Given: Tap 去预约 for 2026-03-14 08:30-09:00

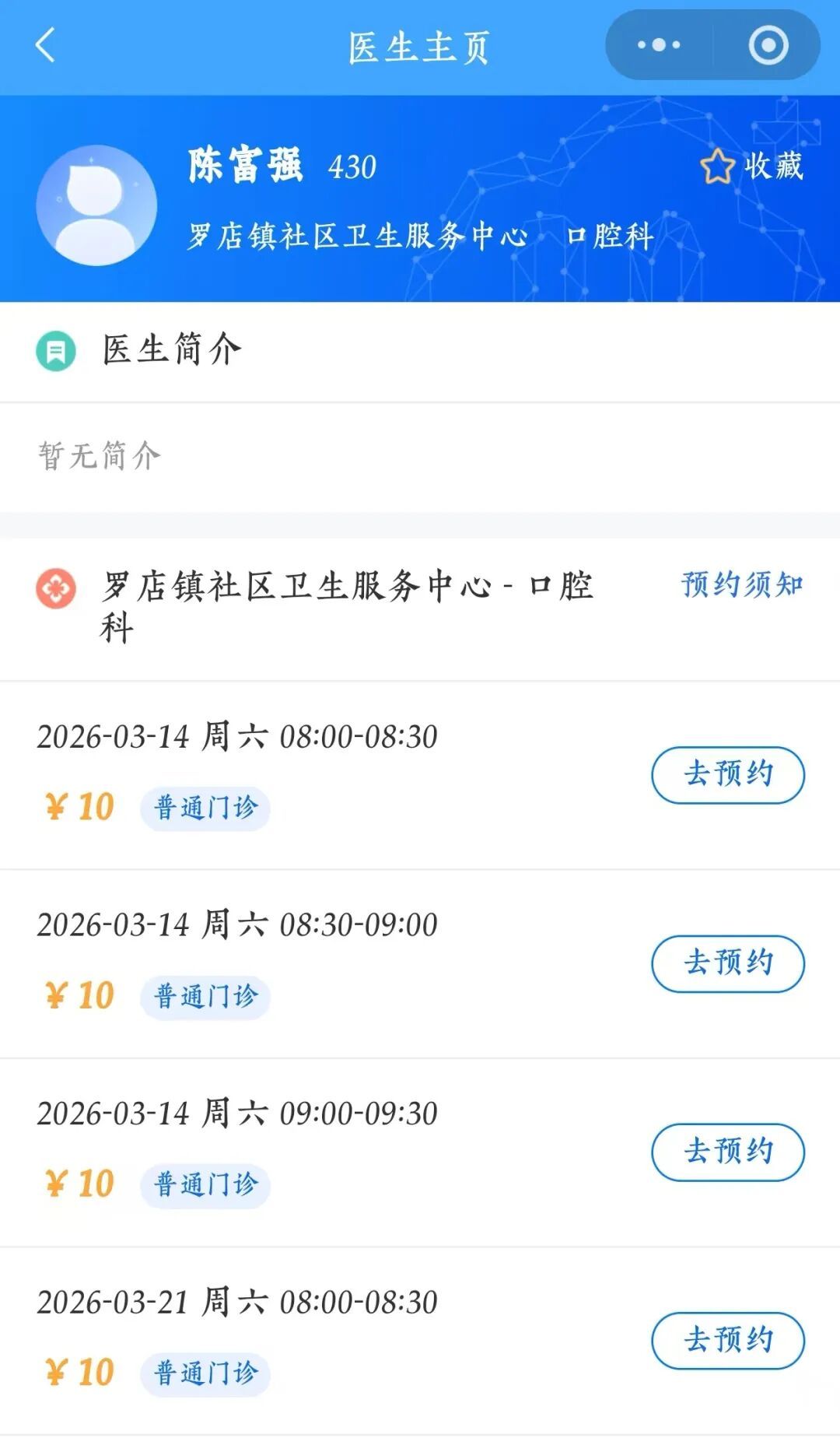Looking at the screenshot, I should [x=727, y=963].
